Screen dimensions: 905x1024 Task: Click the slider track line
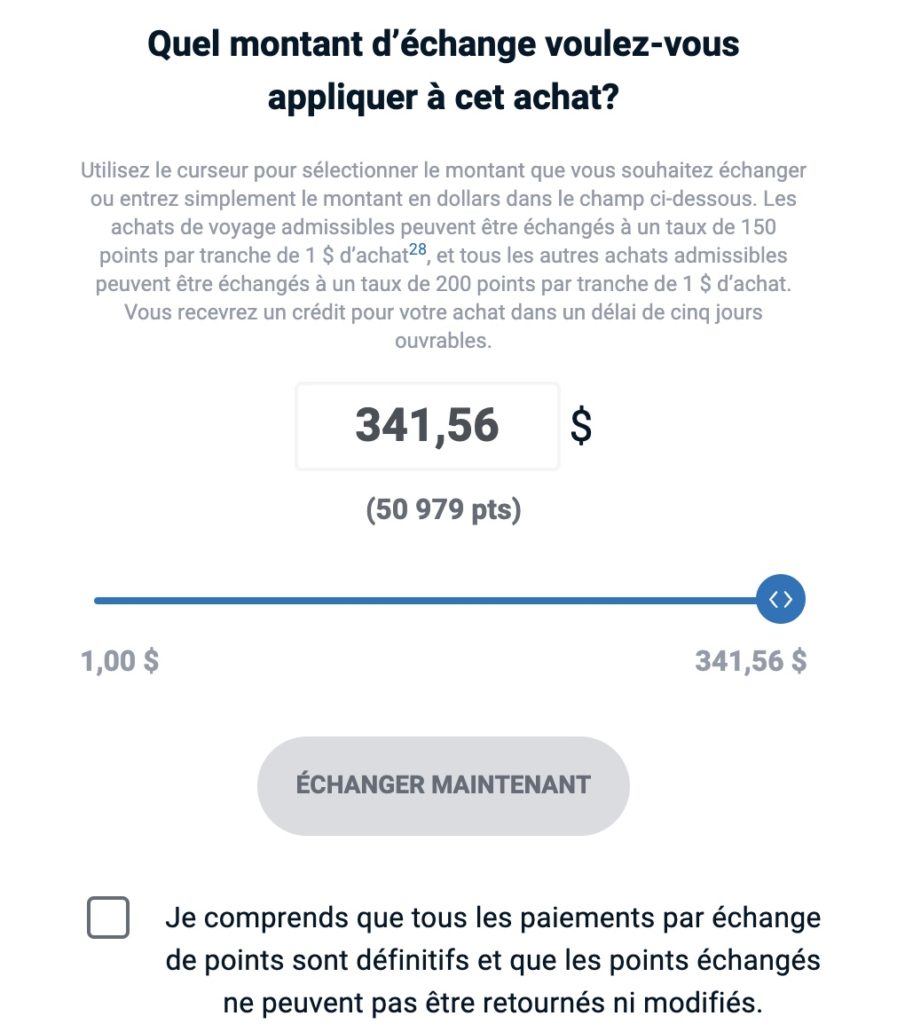(x=400, y=600)
